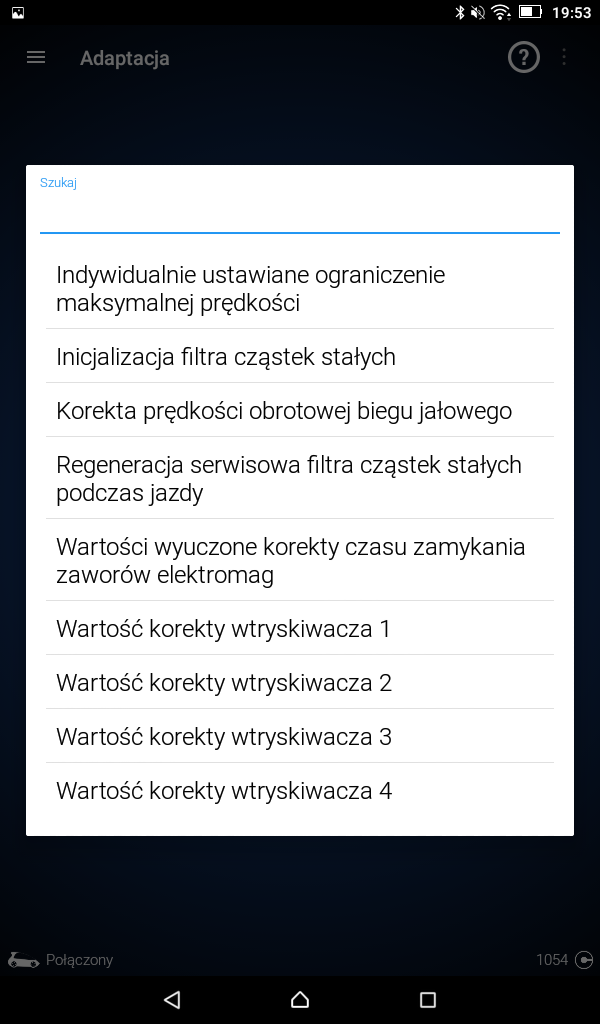Open the hamburger drawer menu
Viewport: 600px width, 1024px height.
click(x=36, y=57)
